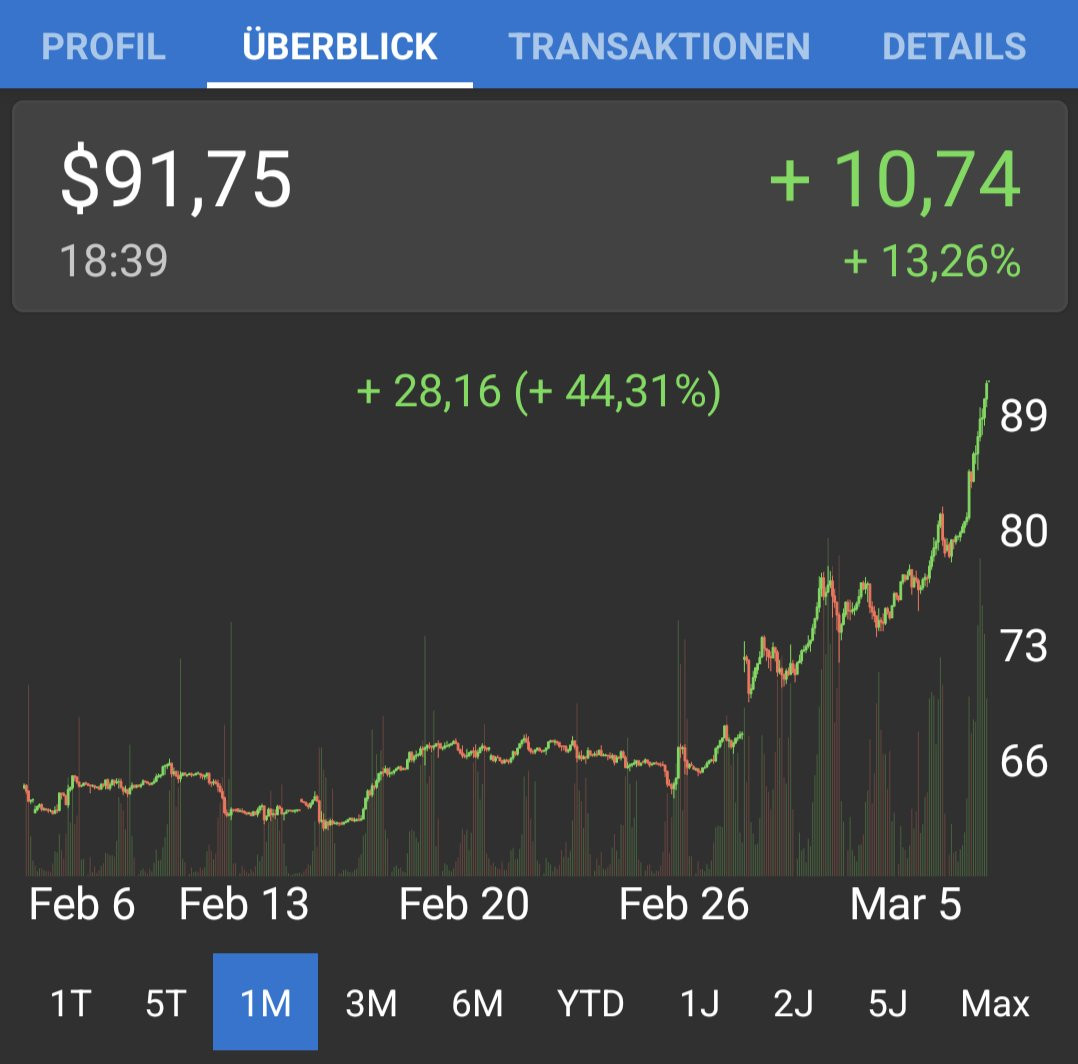
Task: Switch to the Profil tab
Action: pos(104,47)
